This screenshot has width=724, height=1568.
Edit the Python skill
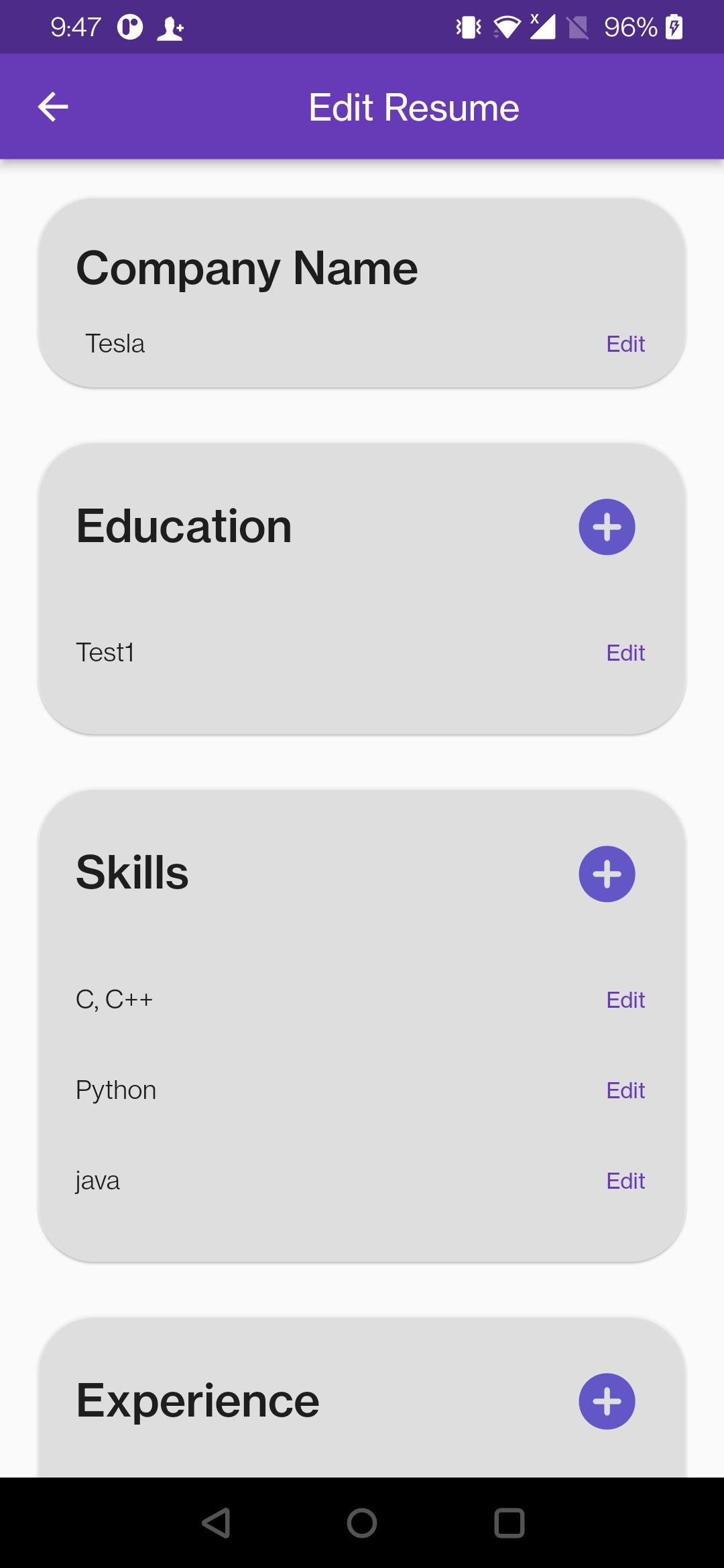[624, 1090]
